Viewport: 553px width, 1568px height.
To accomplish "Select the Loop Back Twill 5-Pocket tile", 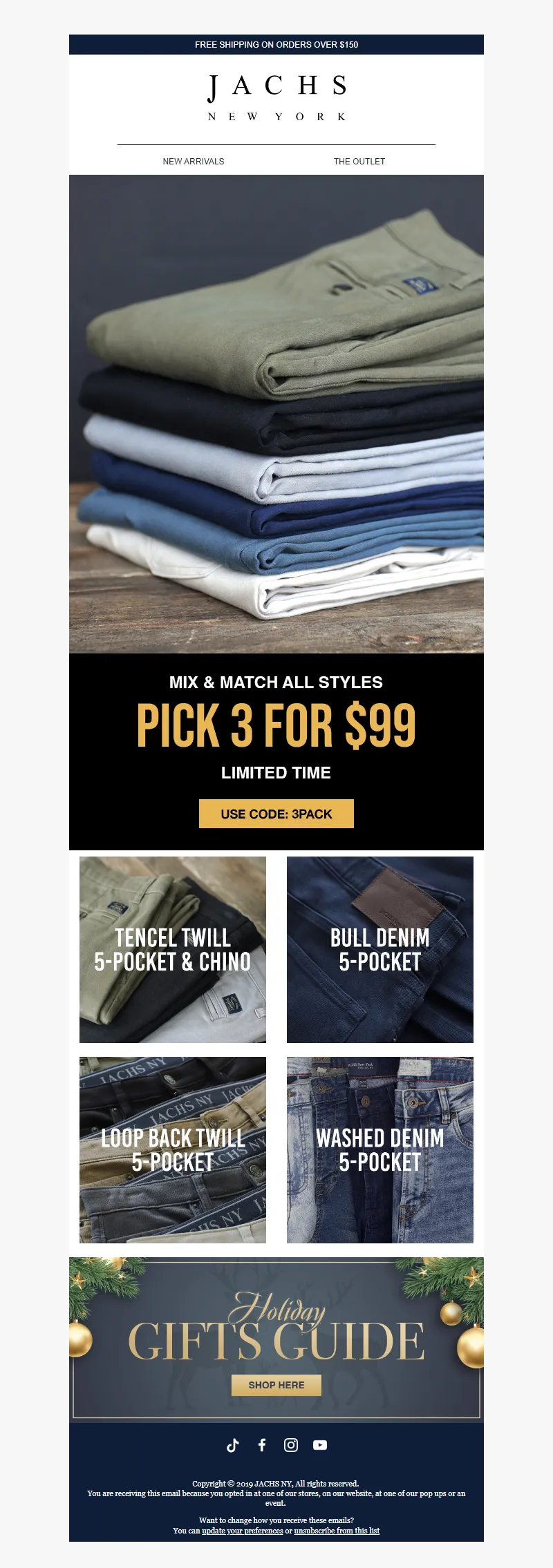I will coord(173,1150).
